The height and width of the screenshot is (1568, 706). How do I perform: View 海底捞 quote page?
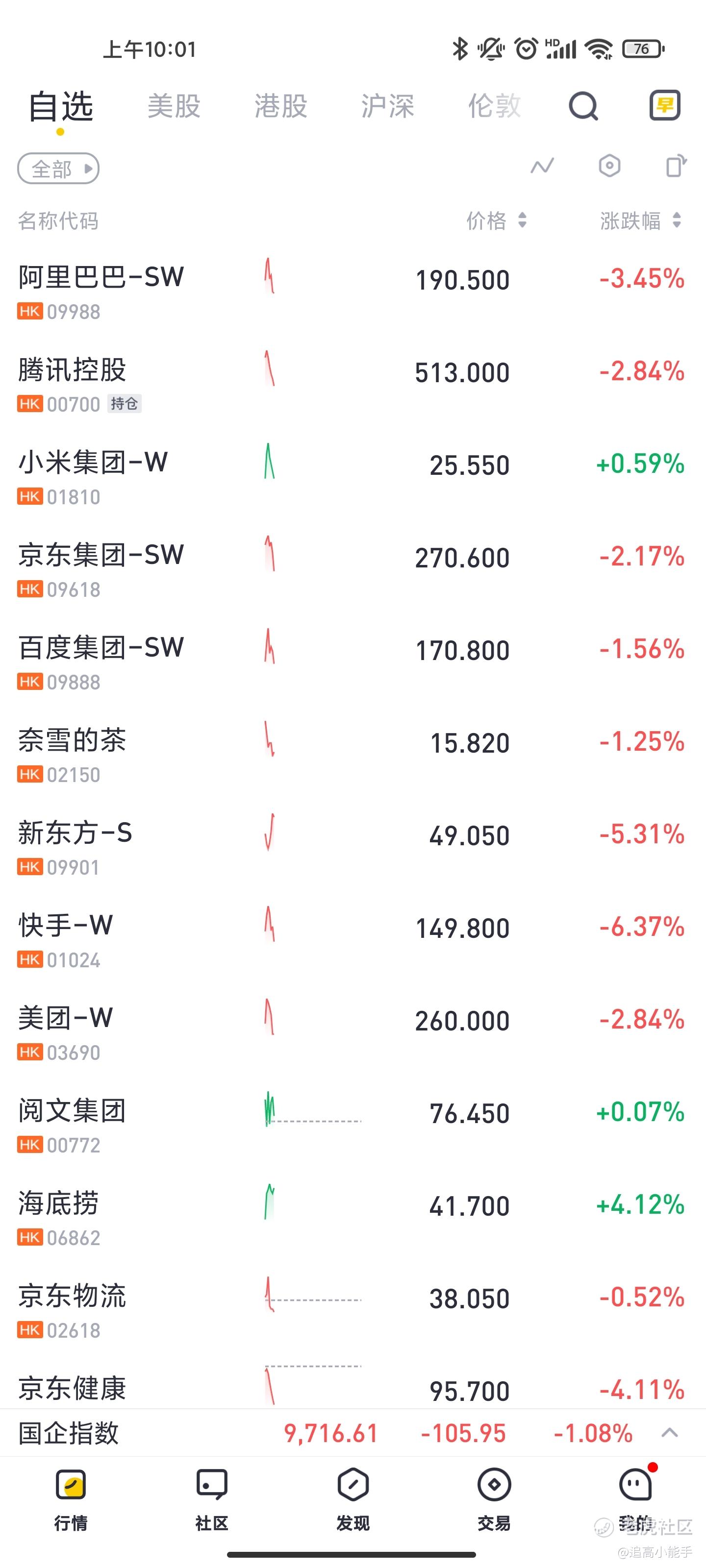click(x=58, y=1216)
